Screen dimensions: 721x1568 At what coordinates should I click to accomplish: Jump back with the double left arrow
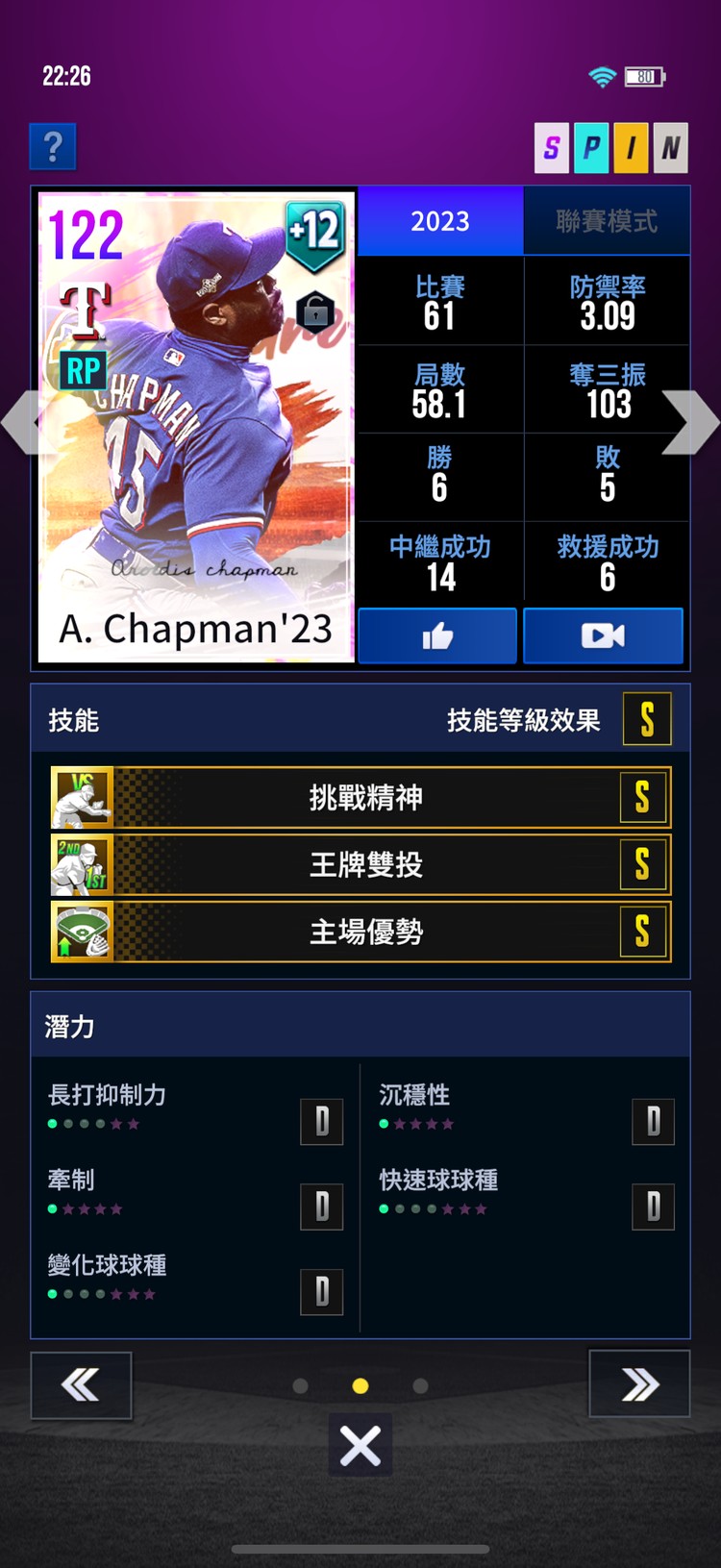pos(81,1385)
